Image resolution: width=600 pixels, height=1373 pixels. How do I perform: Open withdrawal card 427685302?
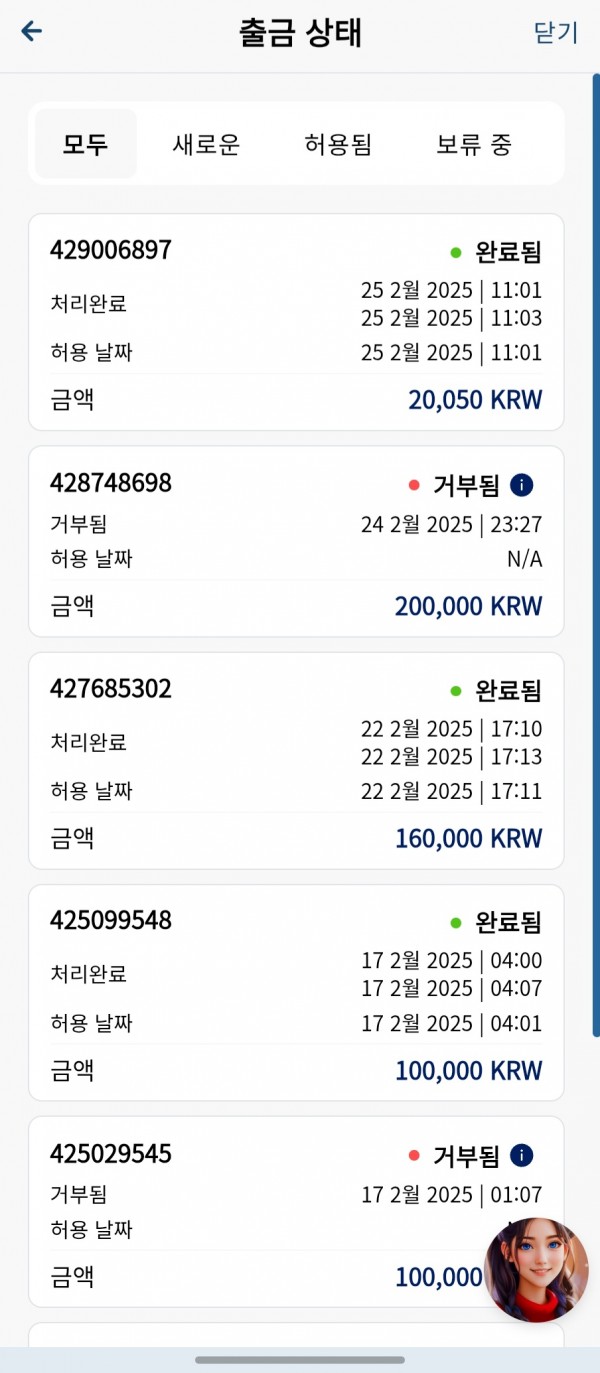(x=296, y=761)
